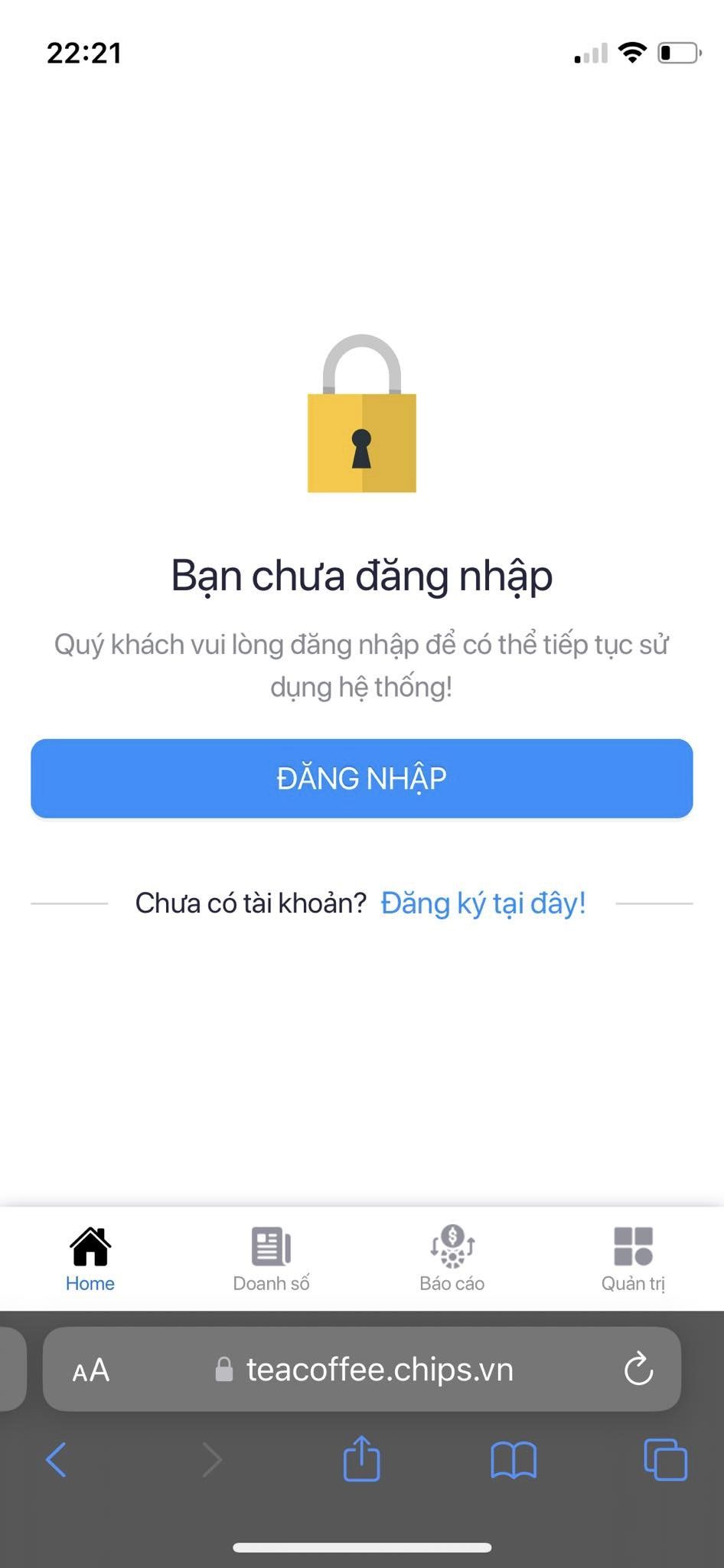Open the Doanh số tab
The width and height of the screenshot is (724, 1568).
(271, 1259)
